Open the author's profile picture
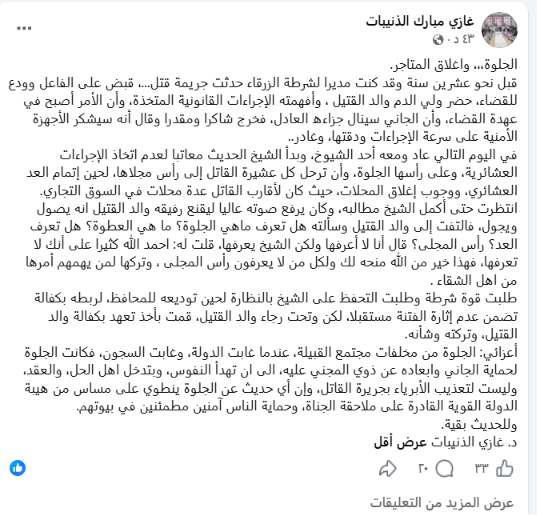The height and width of the screenshot is (515, 537). coord(499,30)
